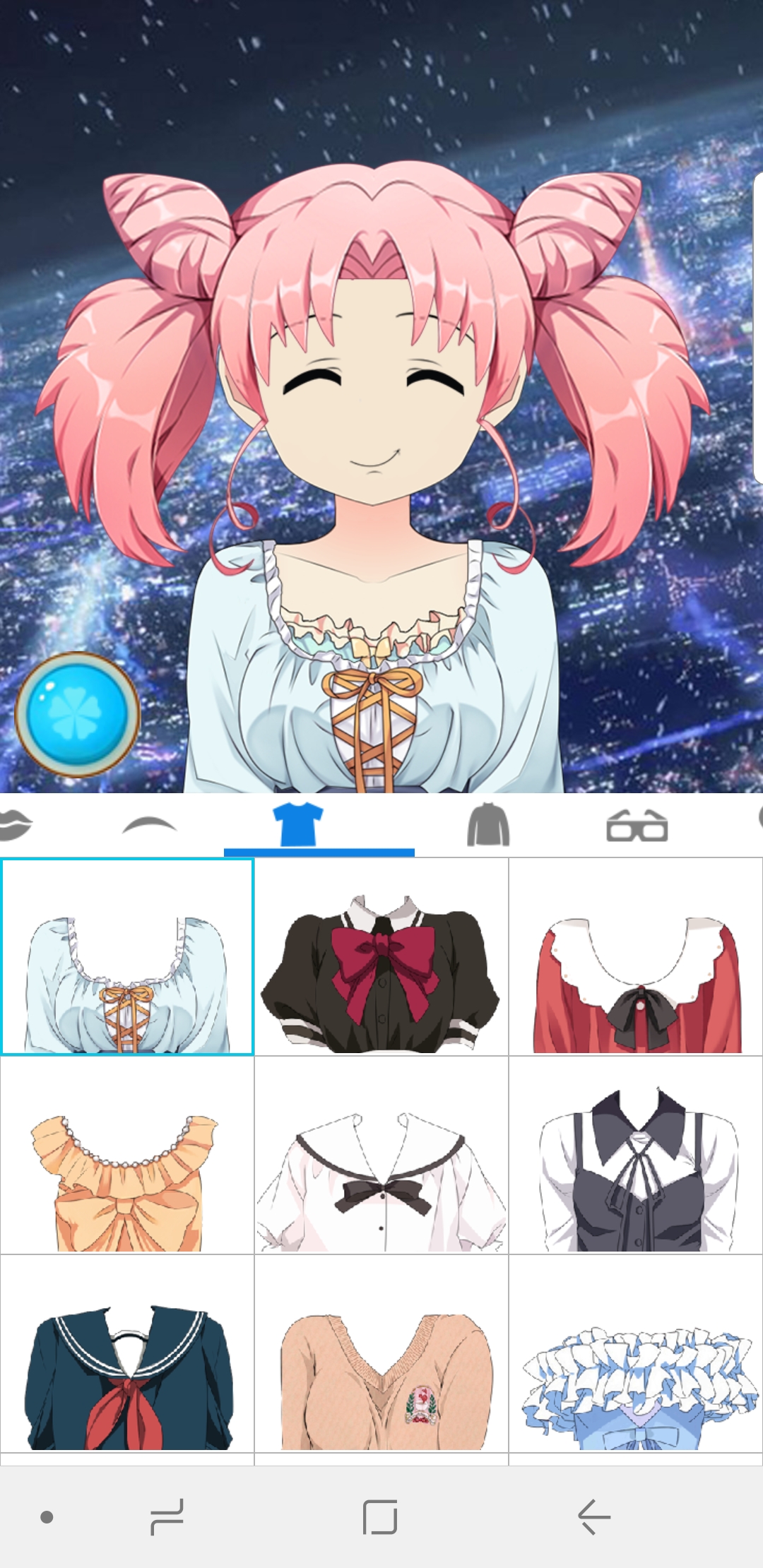Tap the blue clover round button
This screenshot has width=763, height=1568.
coord(78,714)
